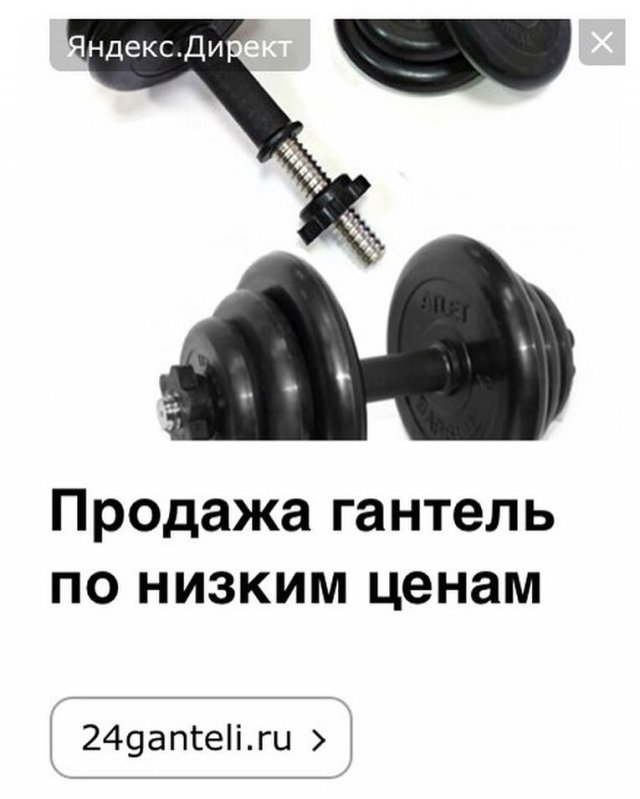This screenshot has height=799, width=640.
Task: Close the Yandex.Direct ad
Action: [x=602, y=43]
